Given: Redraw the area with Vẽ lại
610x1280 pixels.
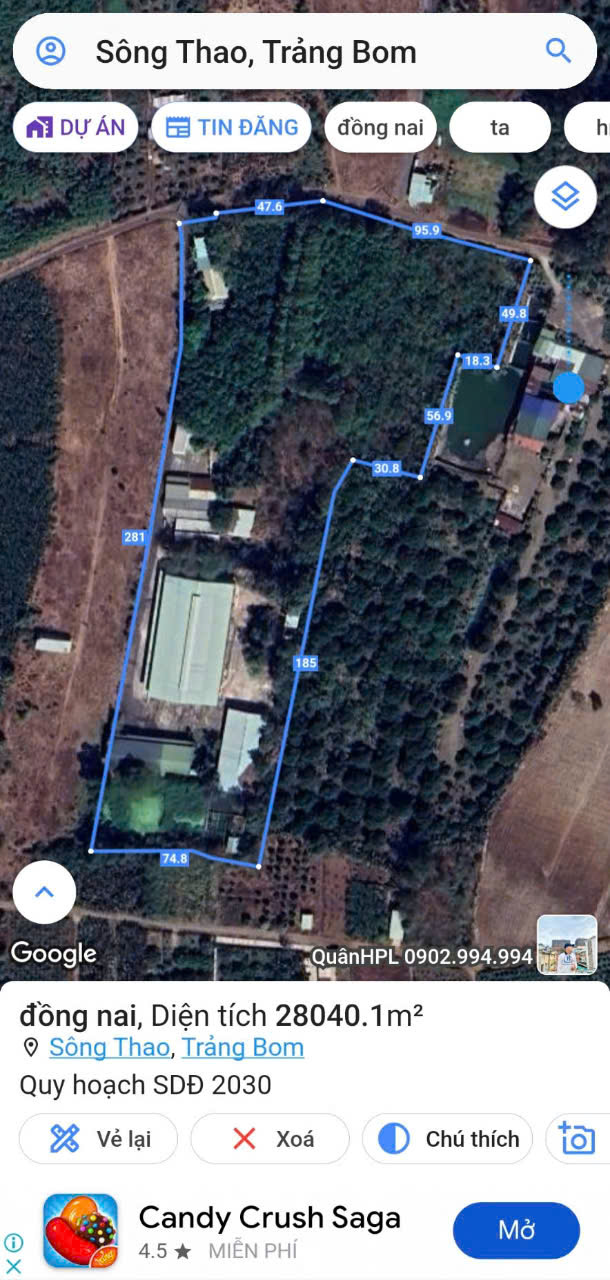Looking at the screenshot, I should (98, 1139).
